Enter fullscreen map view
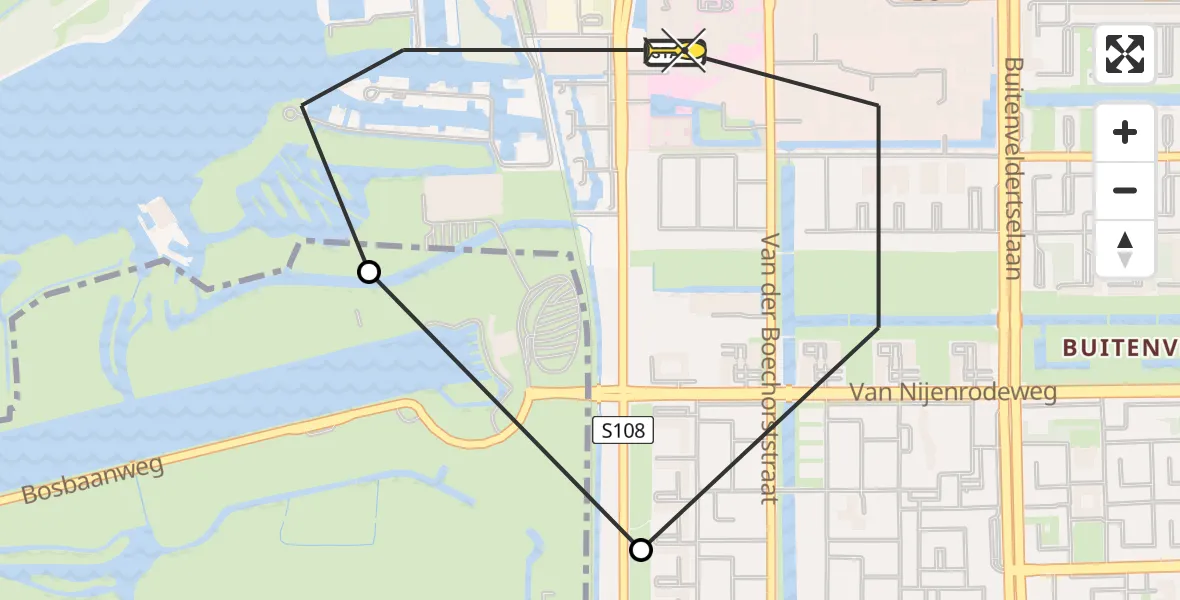Screen dimensions: 1180x600 (x=1125, y=53)
